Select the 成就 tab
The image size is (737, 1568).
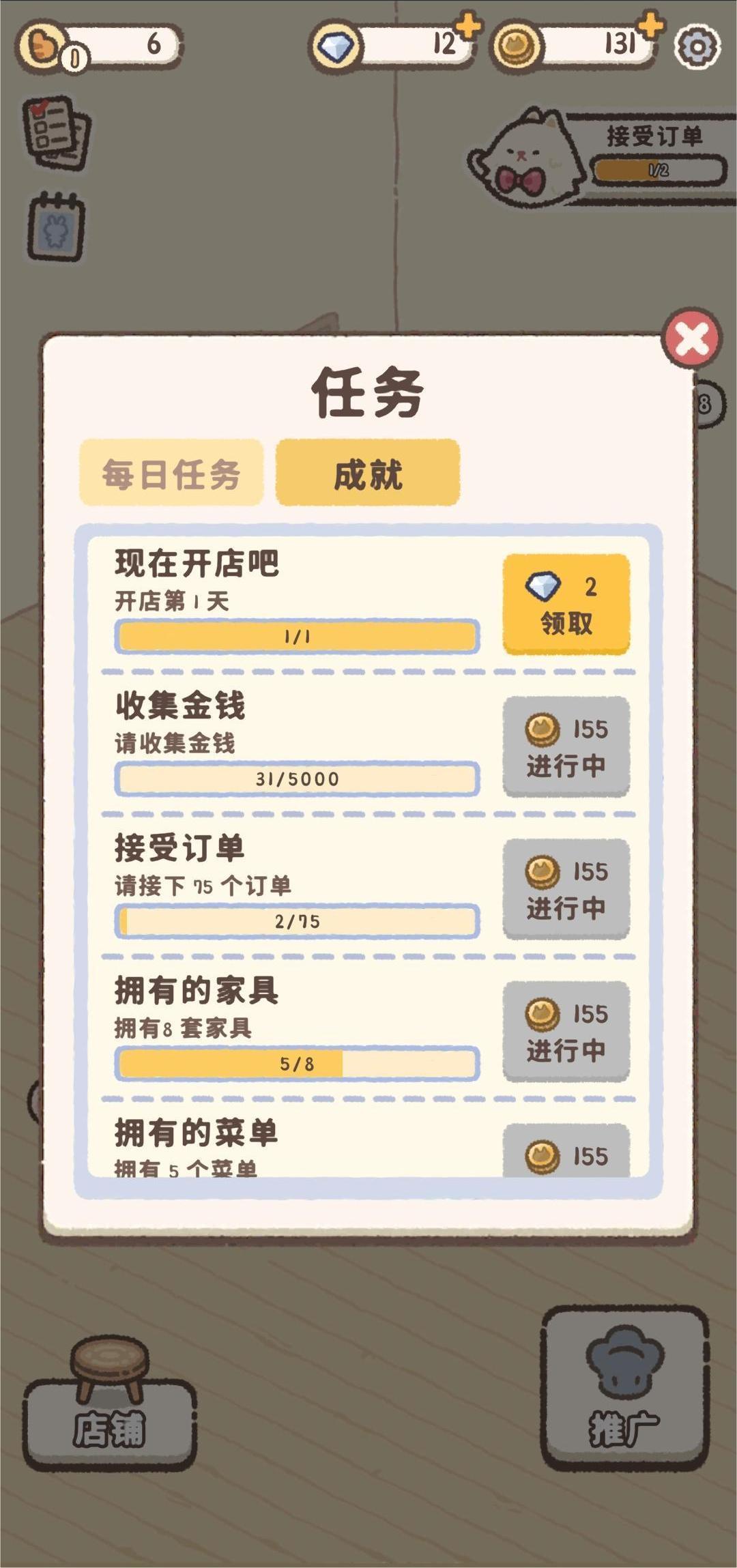(x=368, y=473)
